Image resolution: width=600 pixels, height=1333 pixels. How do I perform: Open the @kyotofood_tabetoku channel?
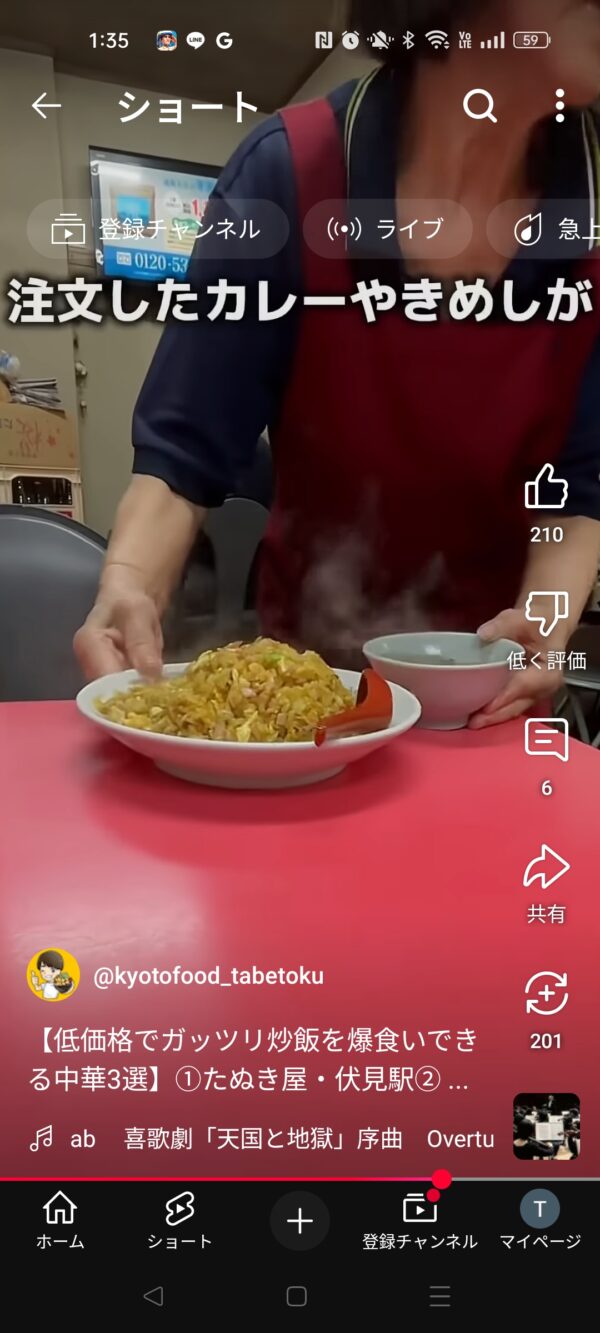[208, 976]
